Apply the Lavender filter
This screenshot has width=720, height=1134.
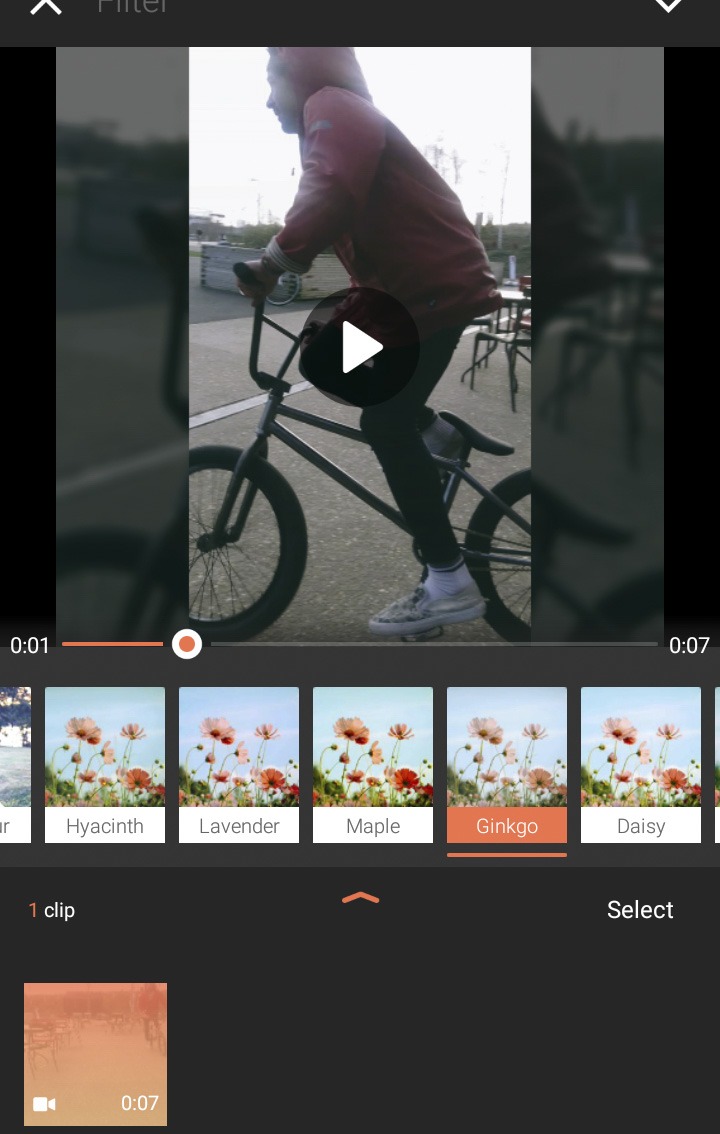click(x=239, y=764)
